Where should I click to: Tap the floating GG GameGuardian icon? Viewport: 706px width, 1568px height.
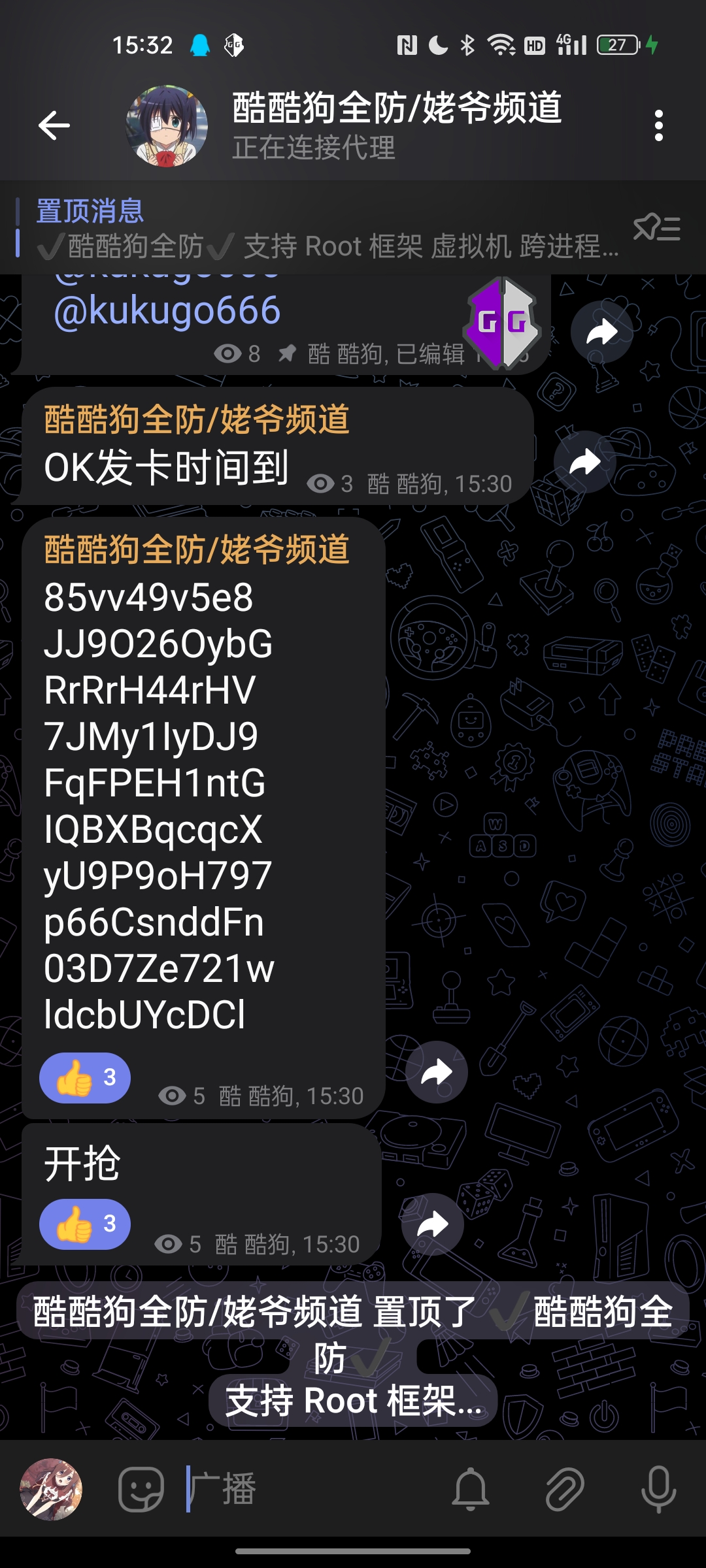pos(503,322)
